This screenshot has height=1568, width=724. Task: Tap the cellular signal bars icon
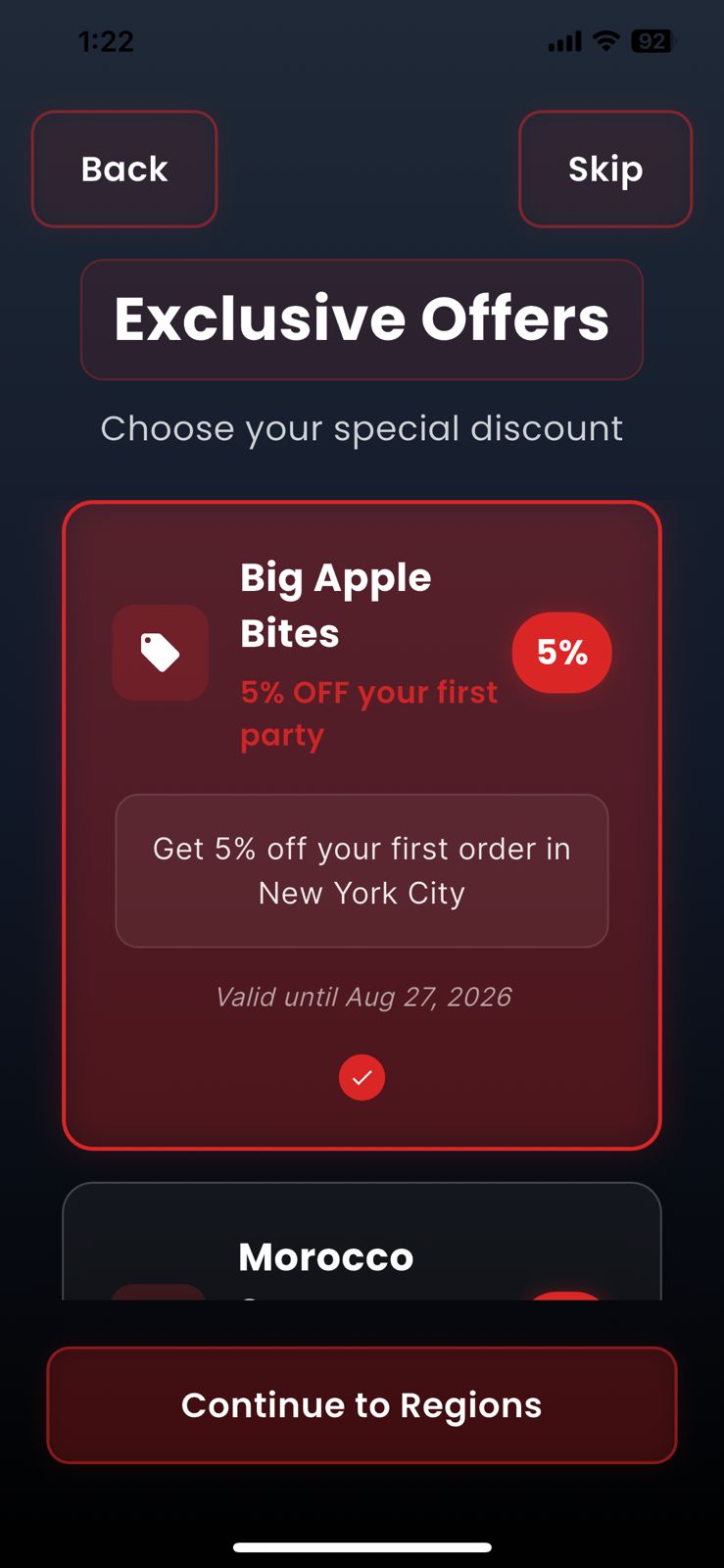(x=565, y=40)
